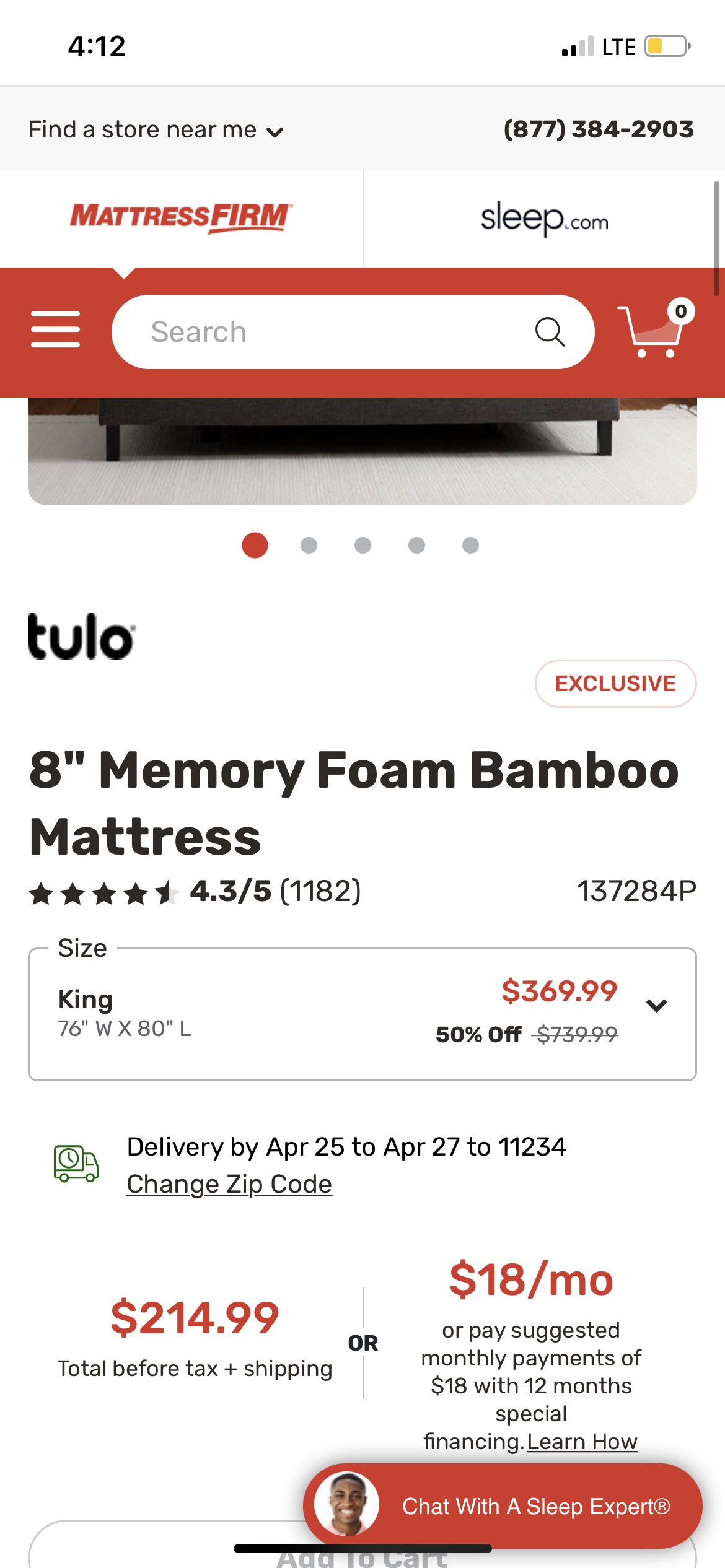Expand Find a store near me
The image size is (725, 1568).
coord(156,130)
